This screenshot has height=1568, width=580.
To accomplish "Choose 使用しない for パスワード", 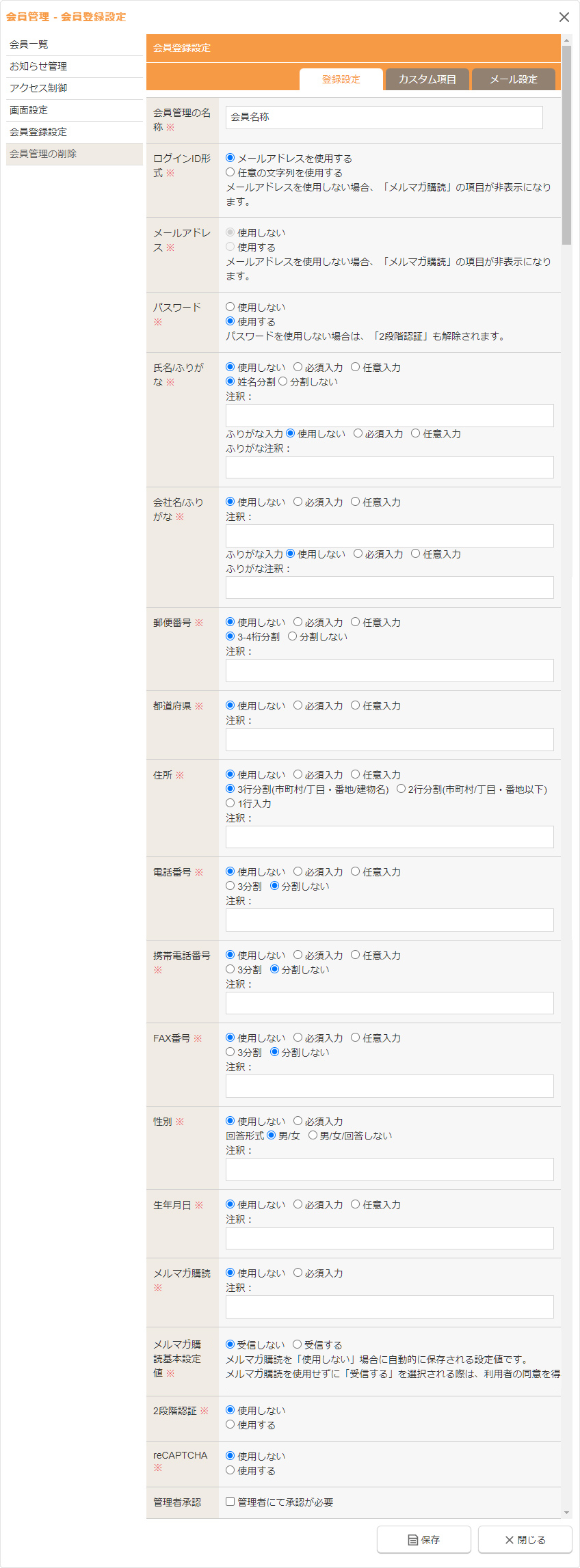I will 230,307.
